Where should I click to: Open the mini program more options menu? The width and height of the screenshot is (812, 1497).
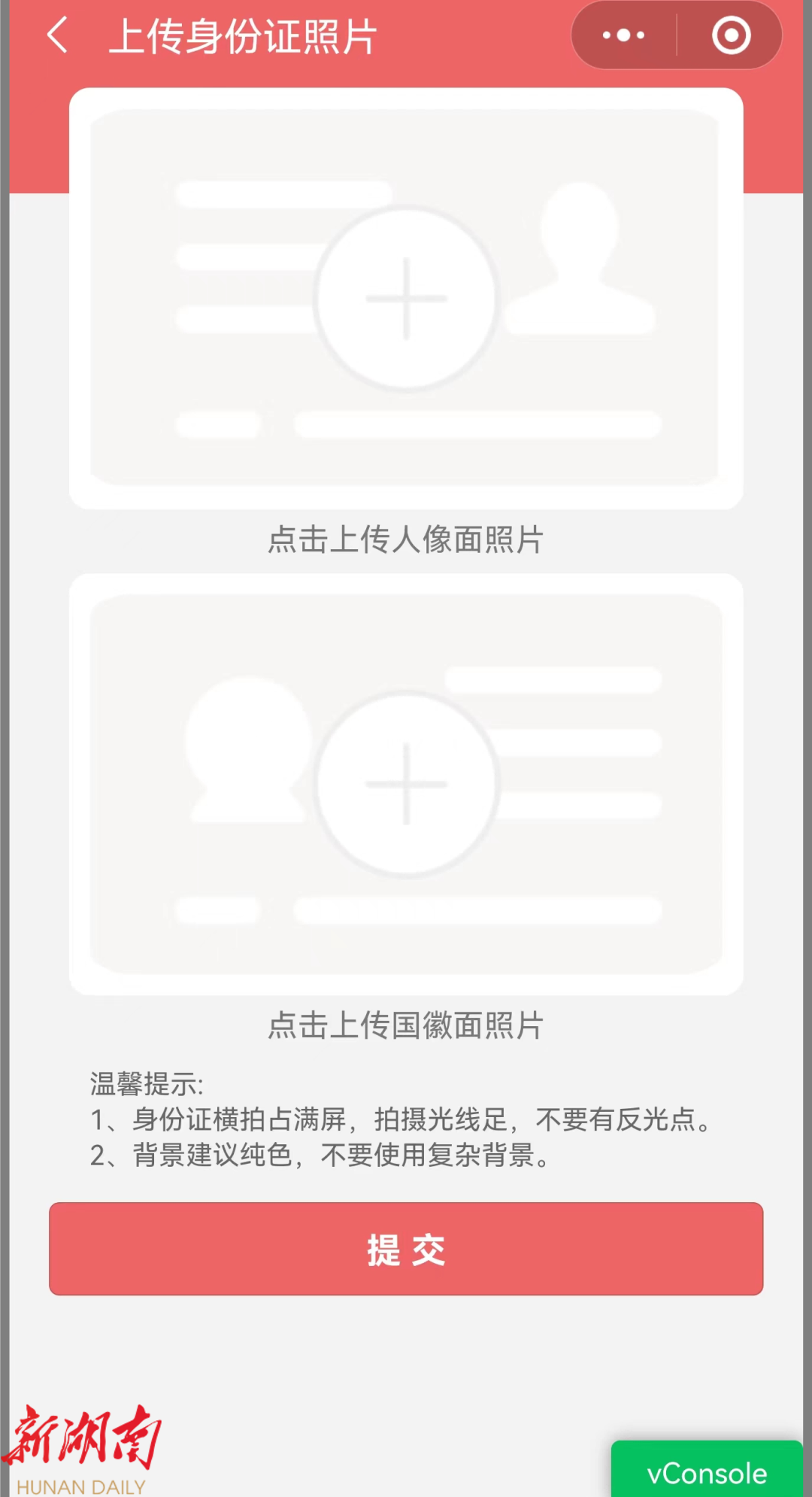[x=624, y=35]
